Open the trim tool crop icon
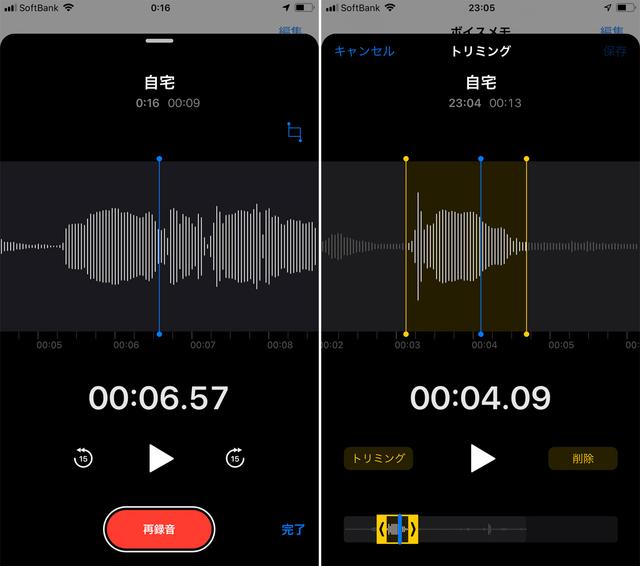This screenshot has width=640, height=566. 295,132
